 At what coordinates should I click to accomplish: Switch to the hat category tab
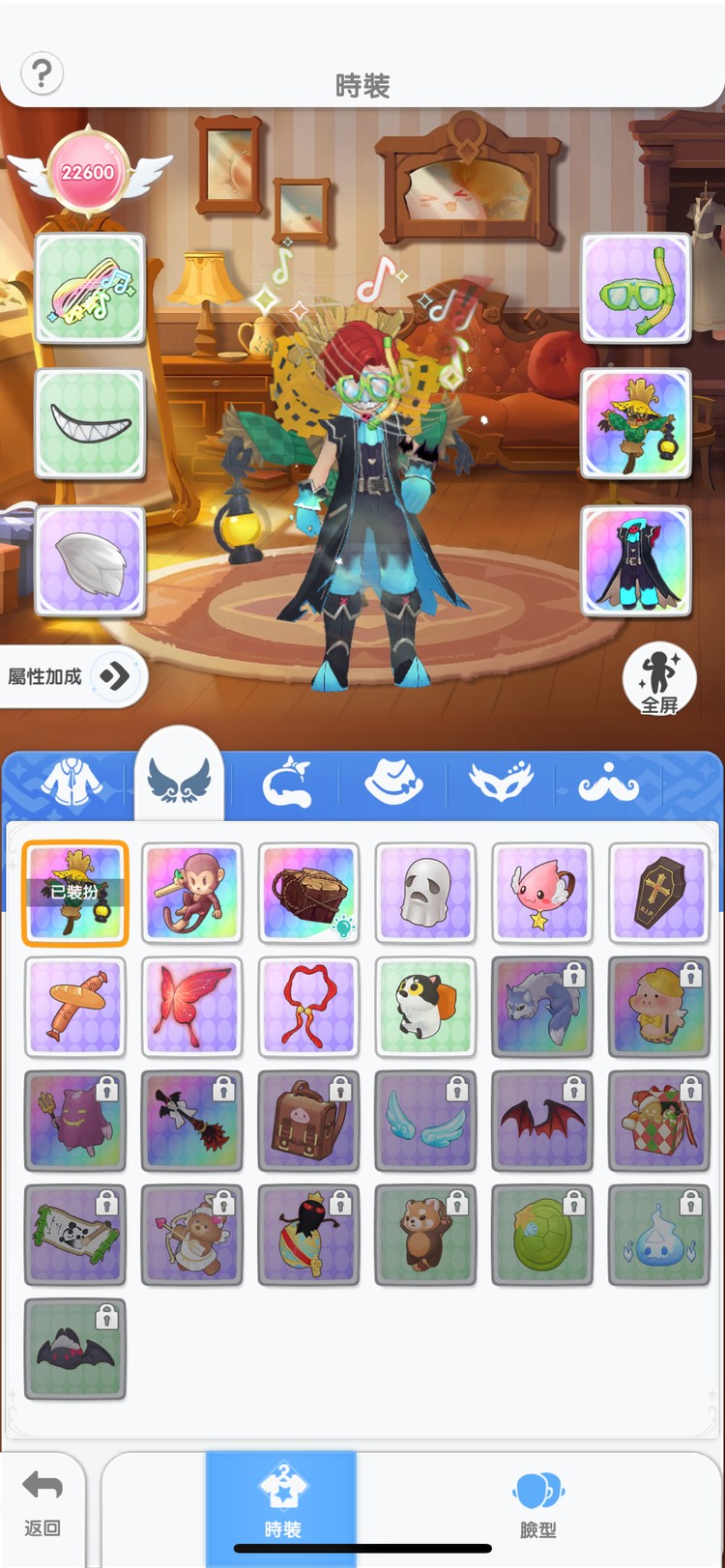(x=393, y=782)
